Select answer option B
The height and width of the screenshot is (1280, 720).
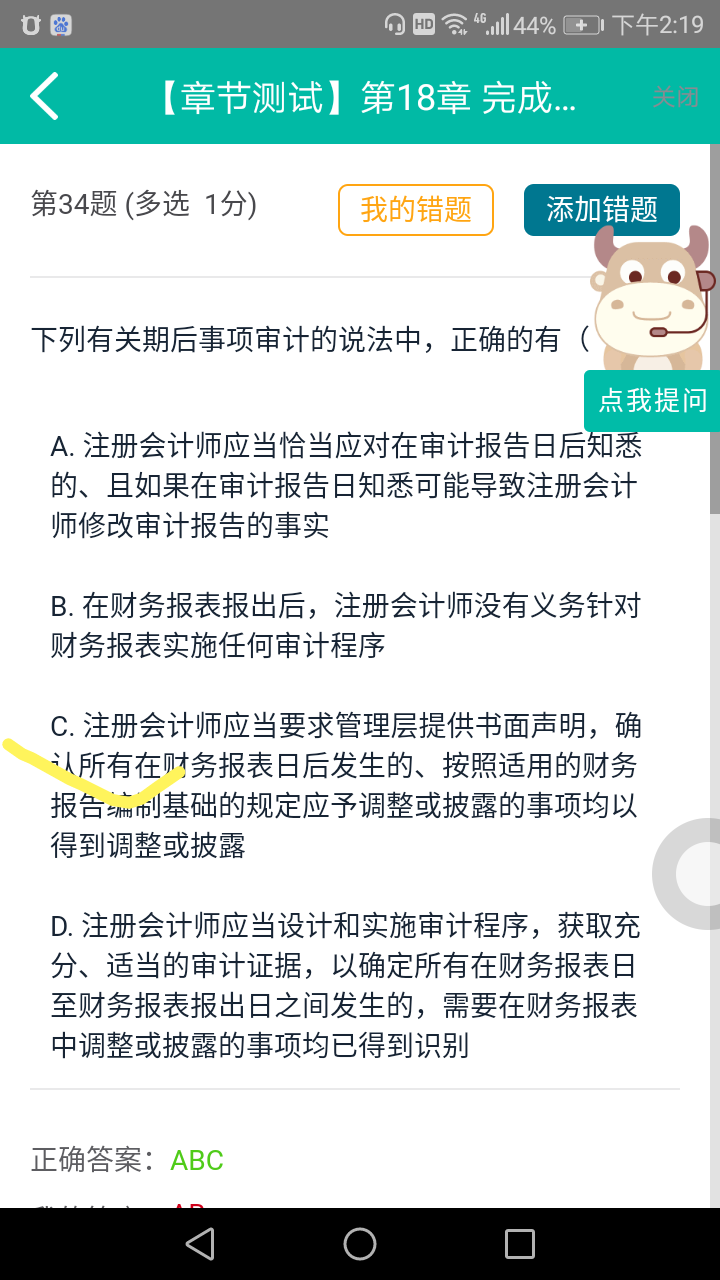pyautogui.click(x=345, y=625)
